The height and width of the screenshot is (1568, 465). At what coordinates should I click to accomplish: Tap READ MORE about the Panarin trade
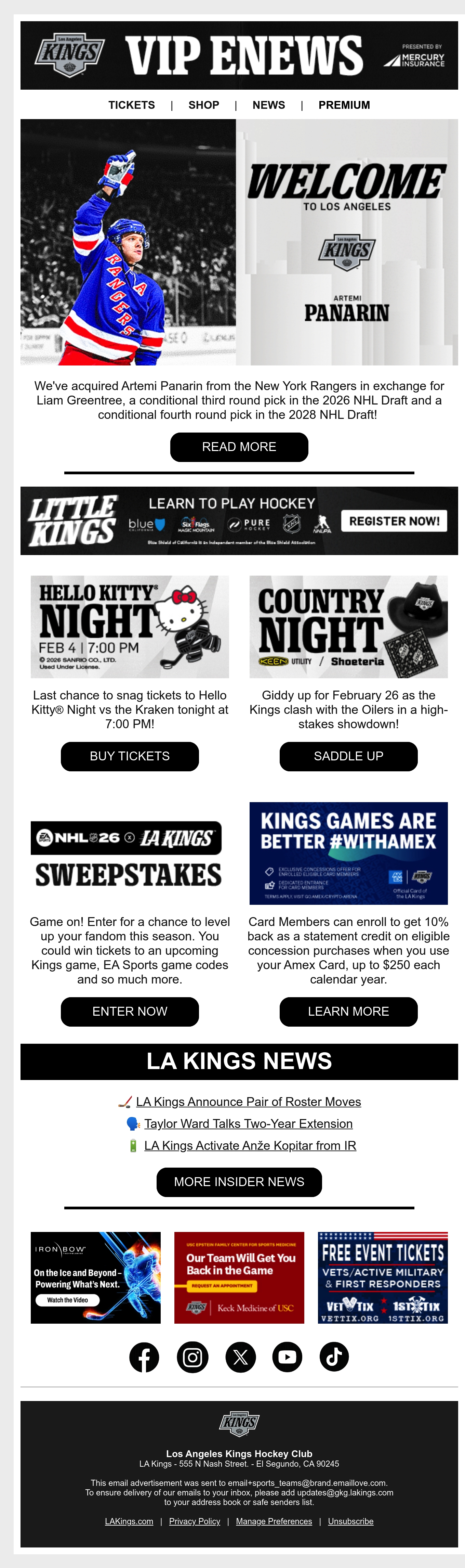pyautogui.click(x=239, y=447)
